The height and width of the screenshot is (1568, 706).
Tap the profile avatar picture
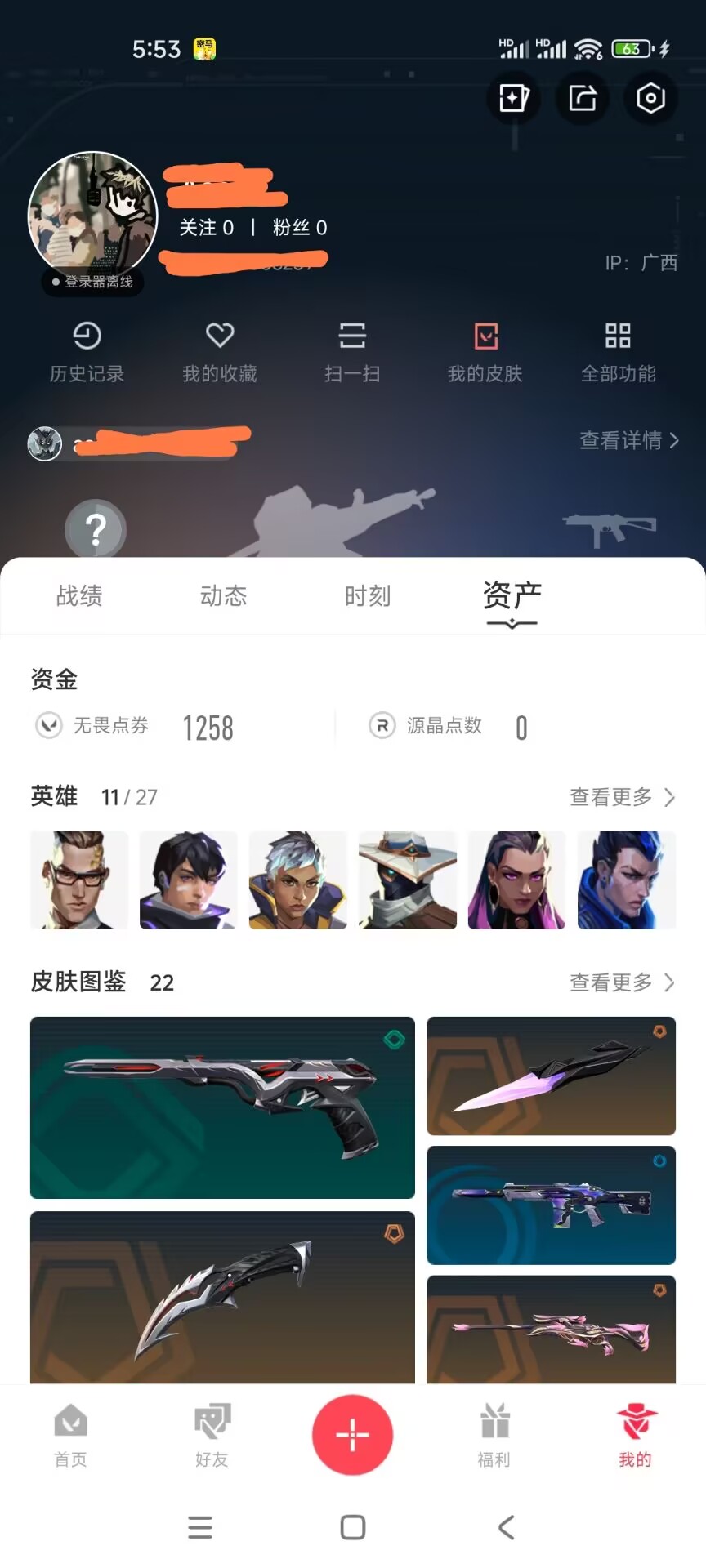92,215
